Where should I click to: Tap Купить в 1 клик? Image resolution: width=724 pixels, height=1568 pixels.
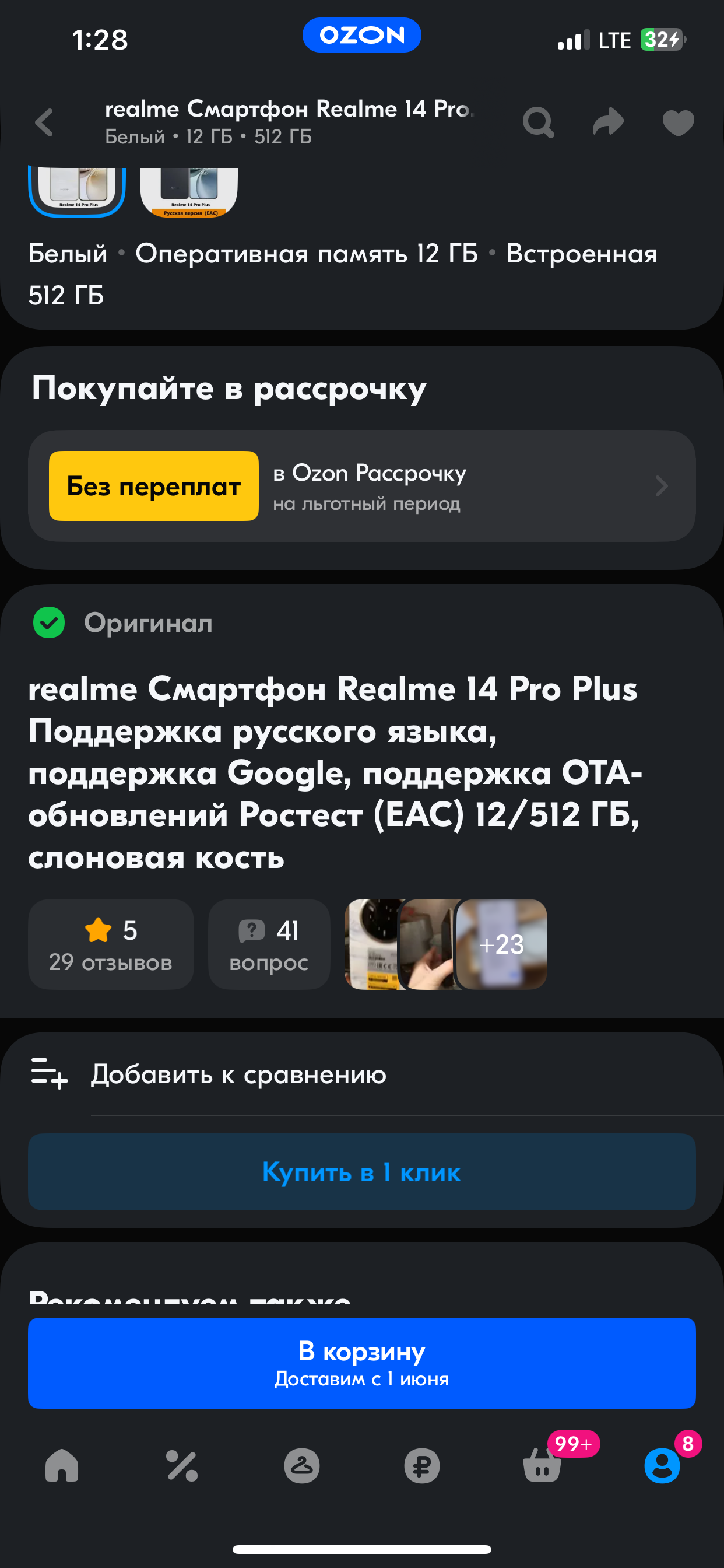[361, 1172]
